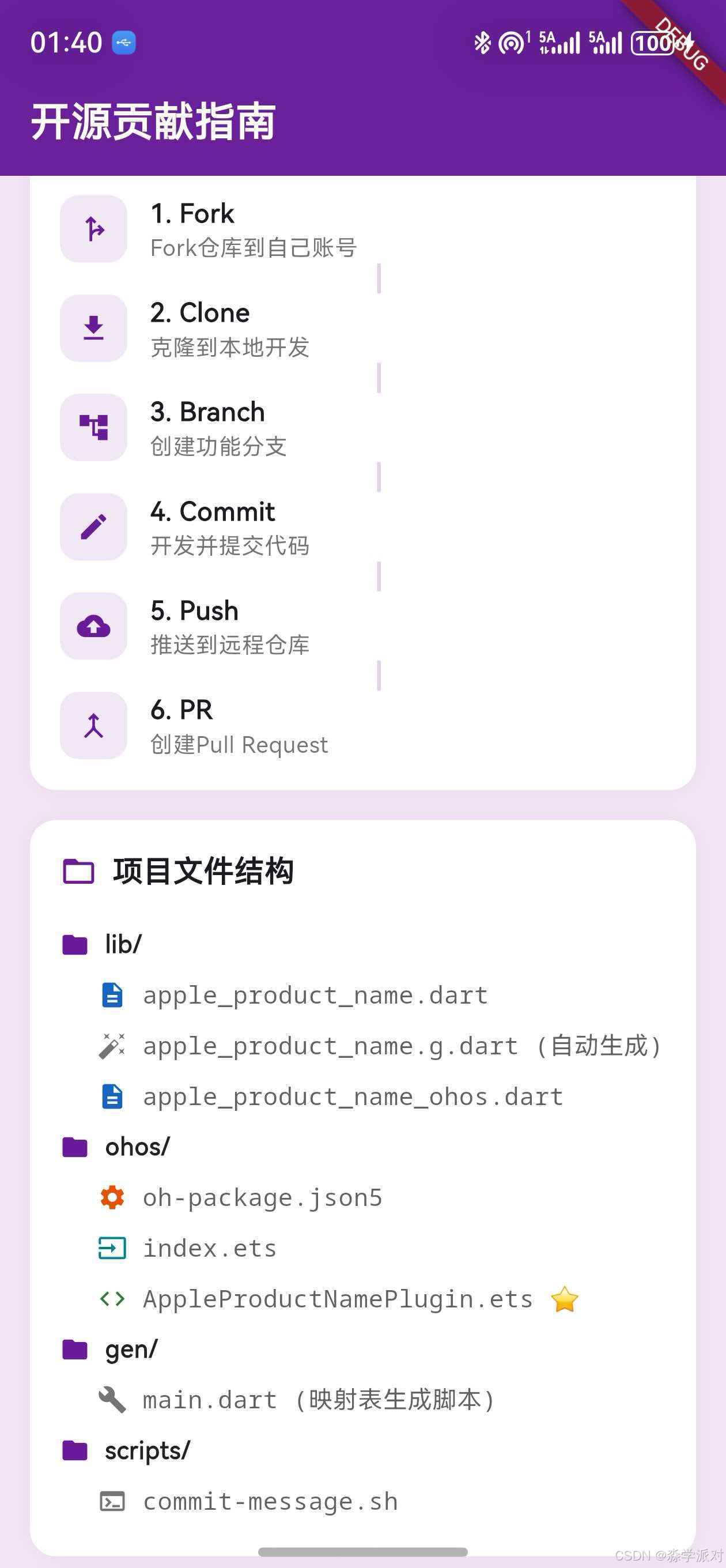The width and height of the screenshot is (726, 1568).
Task: Tap the star next to AppleProductNamePlugin.ets
Action: tap(565, 1298)
